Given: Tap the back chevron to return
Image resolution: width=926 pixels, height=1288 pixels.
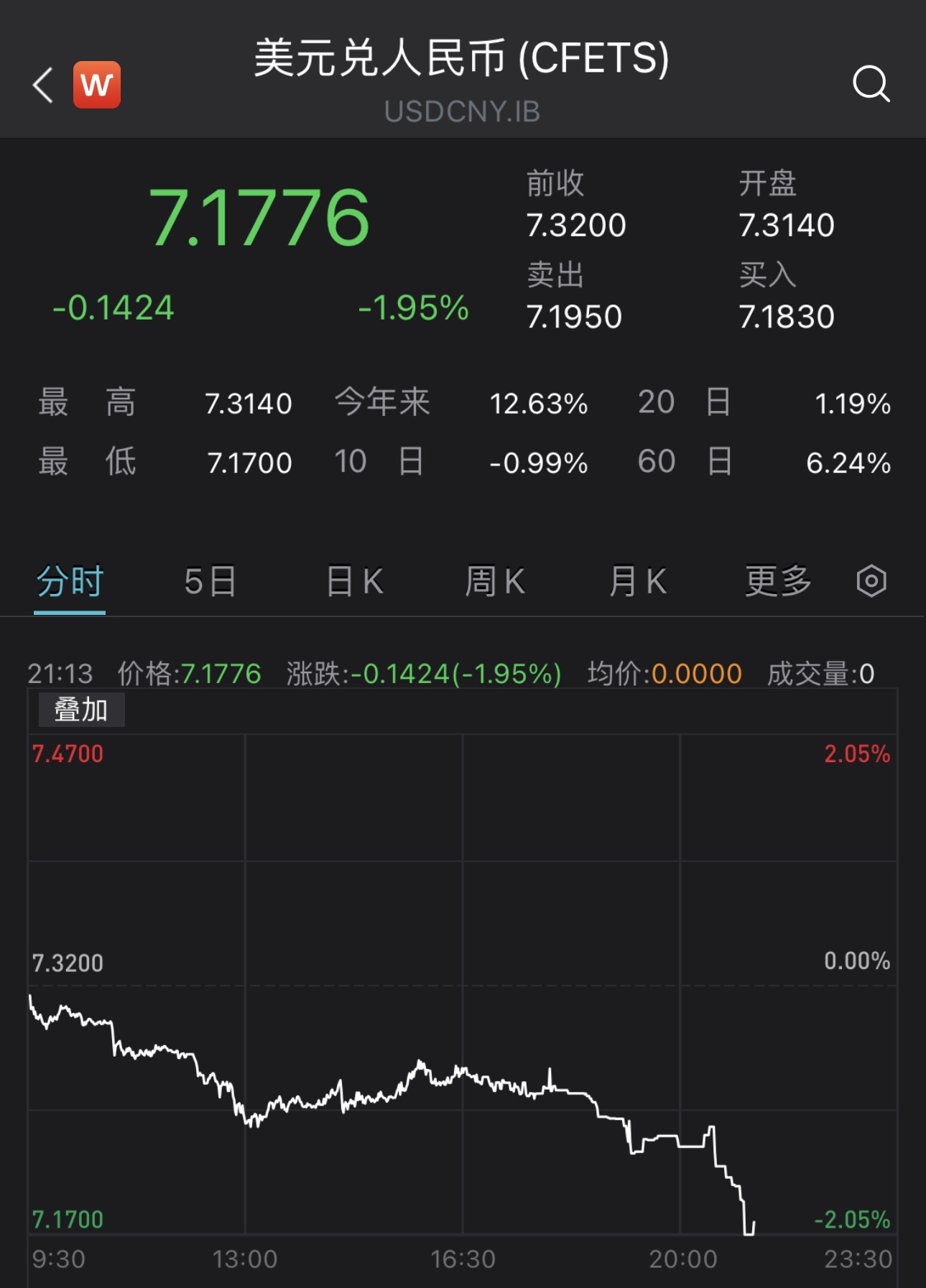Looking at the screenshot, I should tap(43, 84).
